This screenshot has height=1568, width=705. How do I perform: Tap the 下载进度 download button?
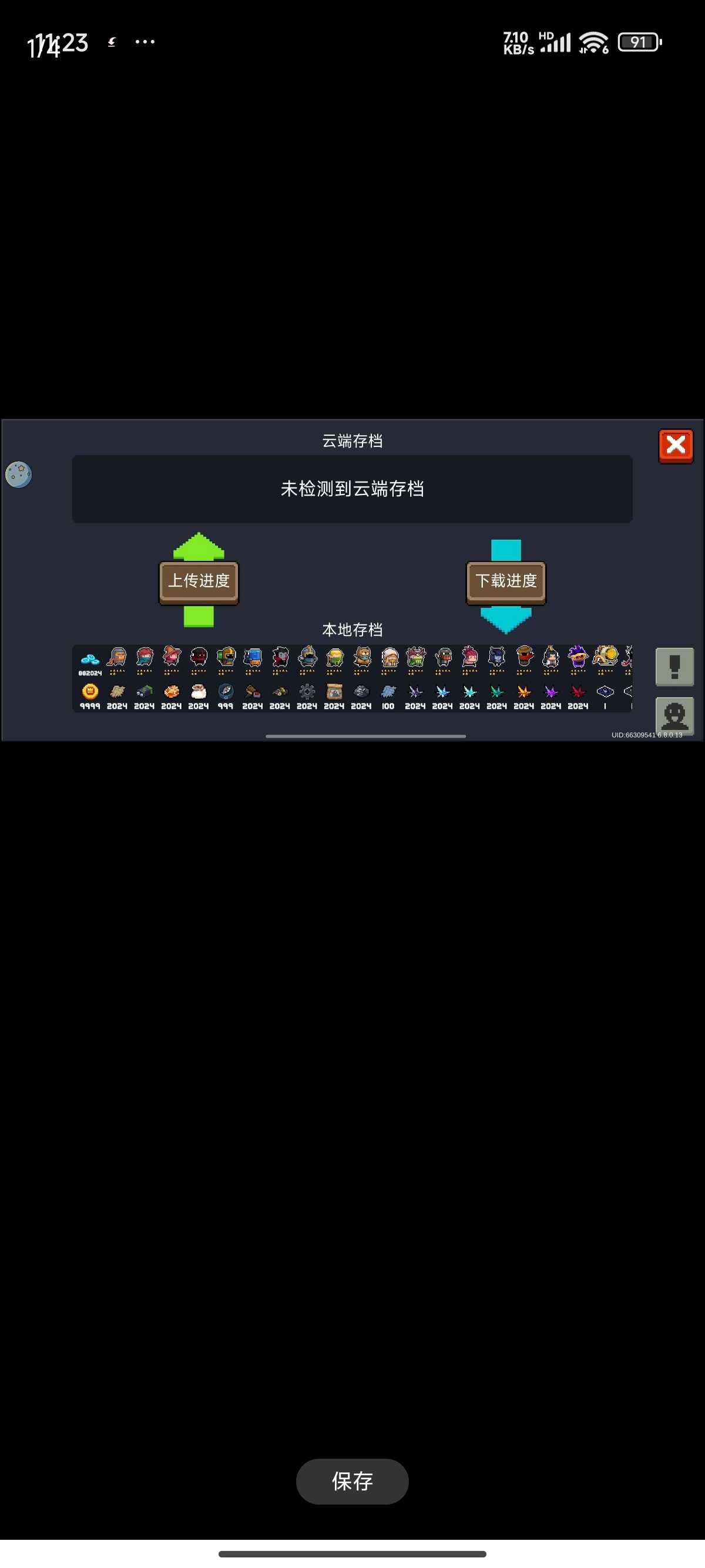tap(505, 582)
